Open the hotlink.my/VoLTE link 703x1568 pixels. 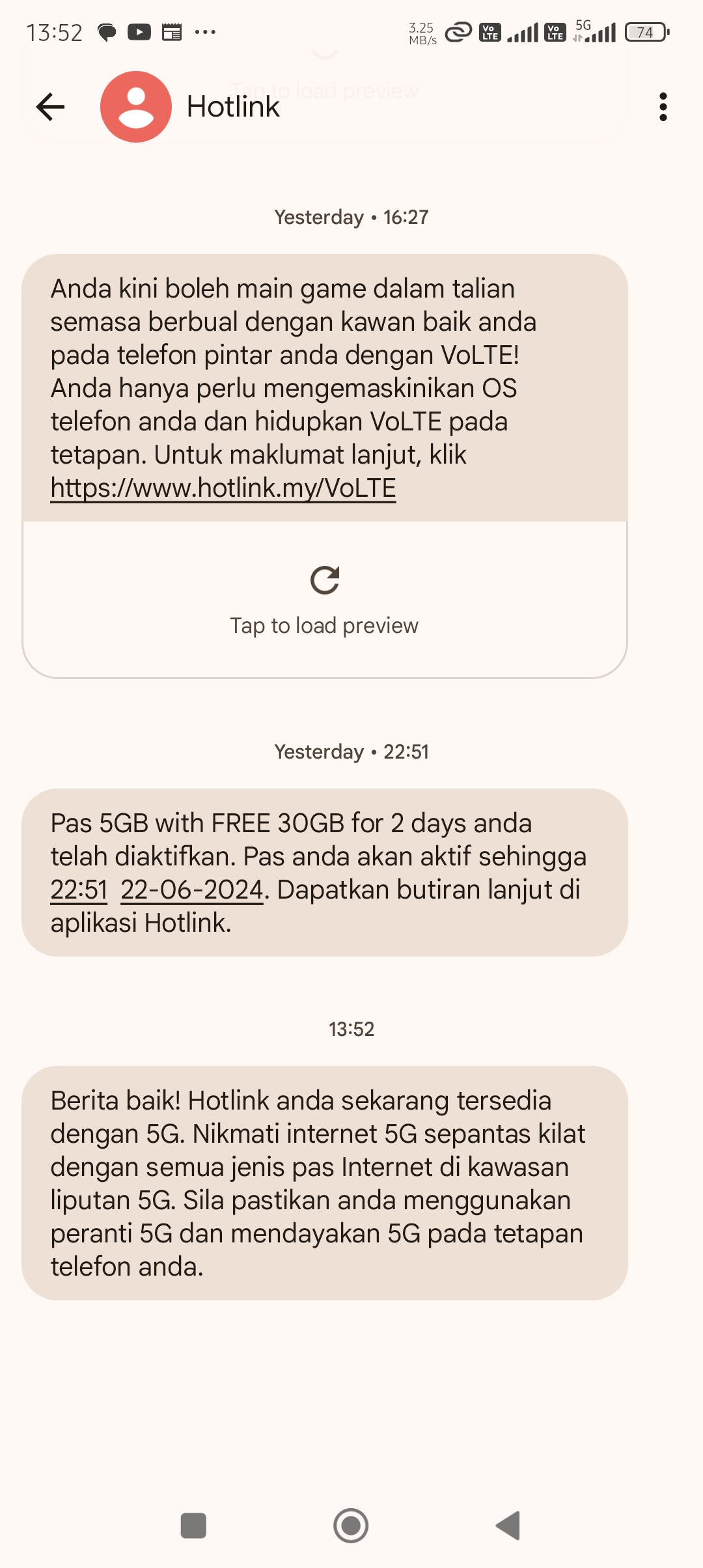coord(223,489)
